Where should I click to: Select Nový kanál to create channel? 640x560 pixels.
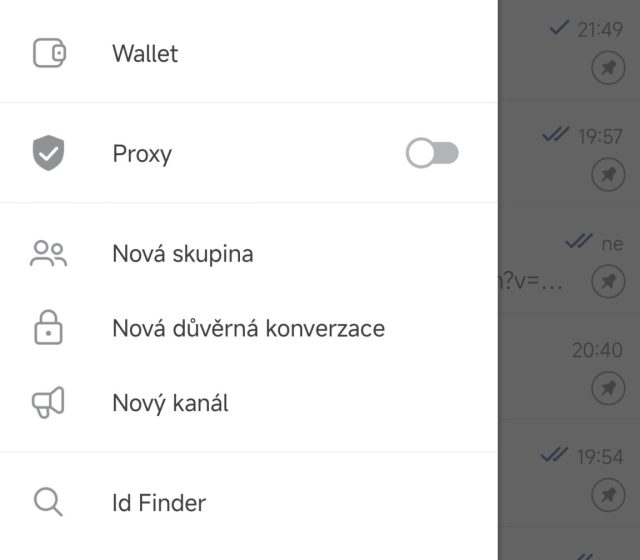point(170,403)
